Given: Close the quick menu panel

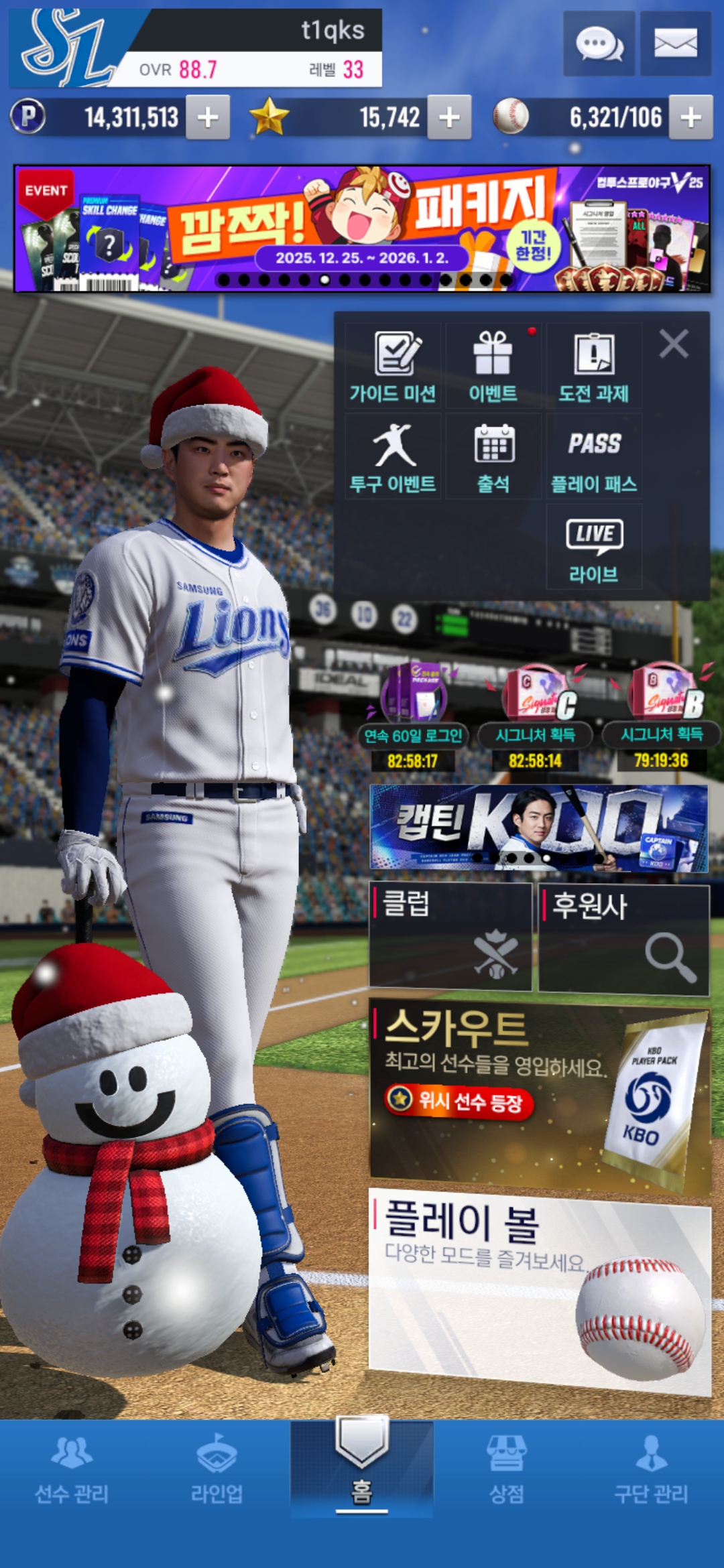Looking at the screenshot, I should (674, 344).
